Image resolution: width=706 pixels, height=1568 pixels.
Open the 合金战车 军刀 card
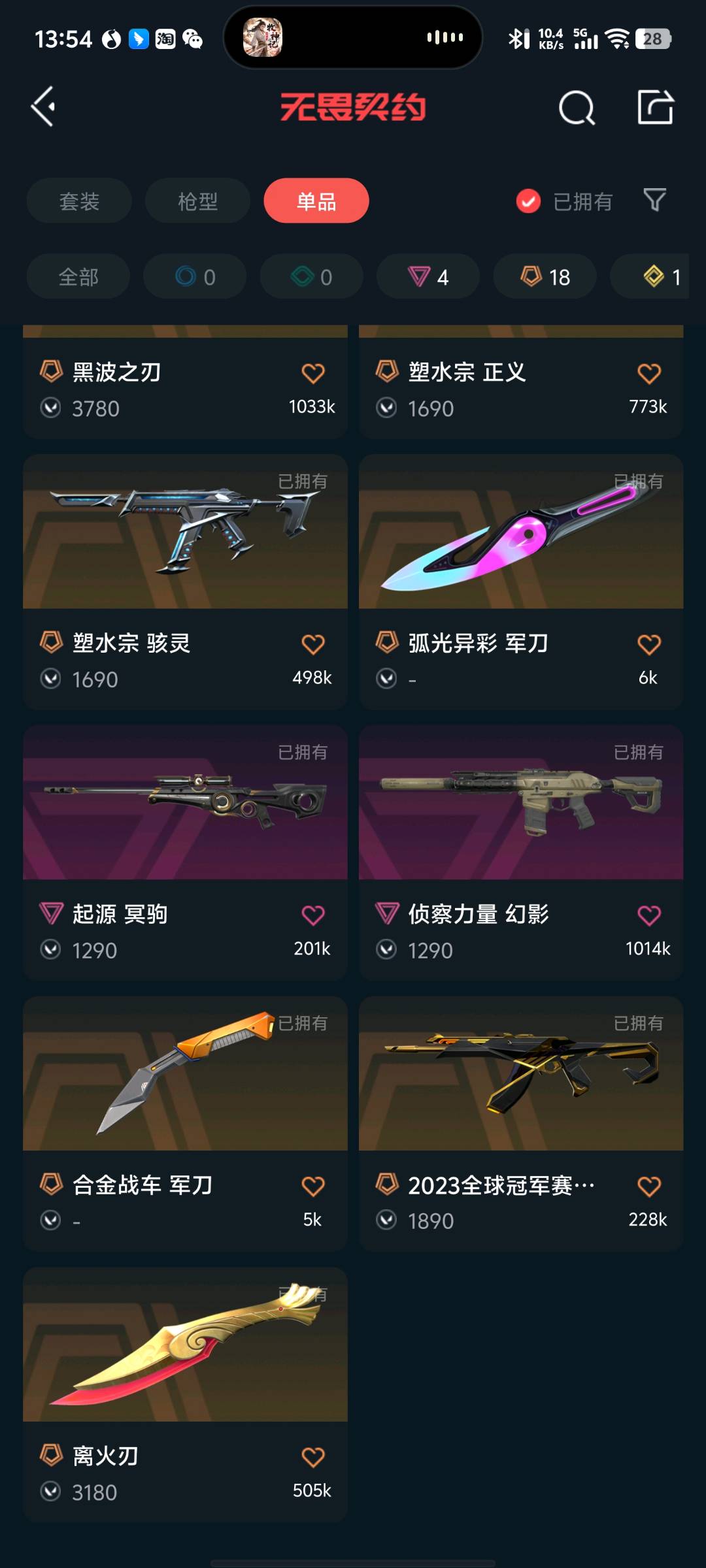(185, 1124)
